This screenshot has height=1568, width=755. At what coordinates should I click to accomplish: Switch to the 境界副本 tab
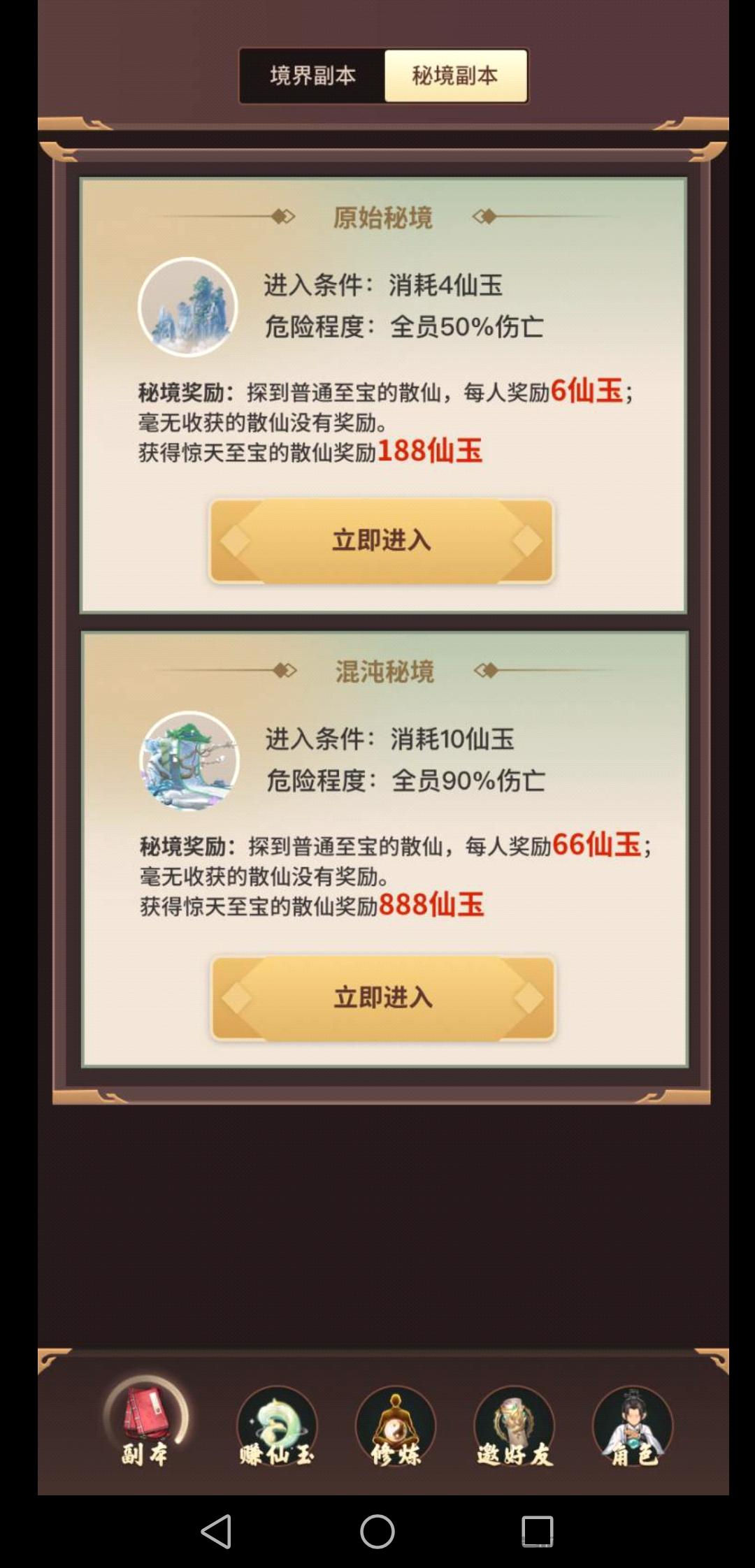[312, 75]
